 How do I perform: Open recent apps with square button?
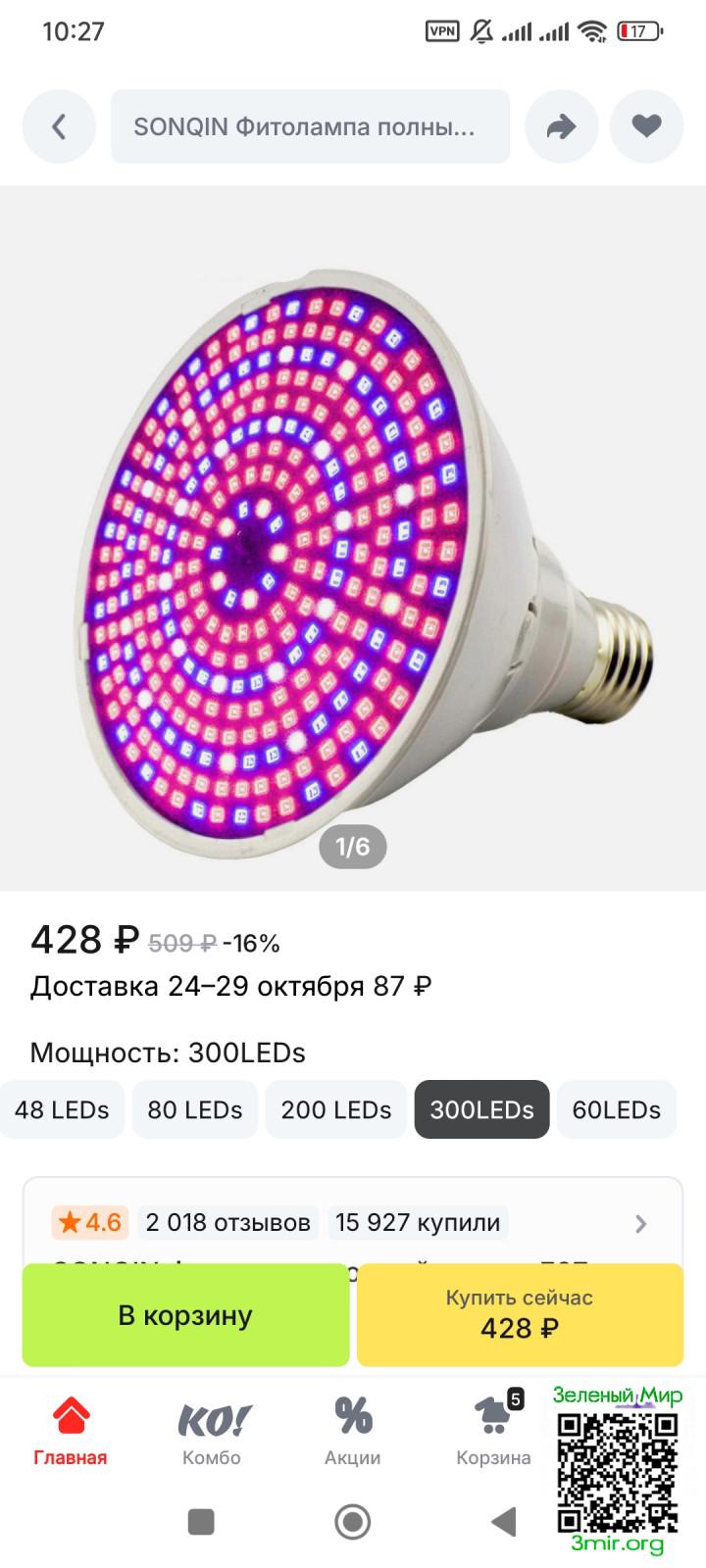point(201,1522)
